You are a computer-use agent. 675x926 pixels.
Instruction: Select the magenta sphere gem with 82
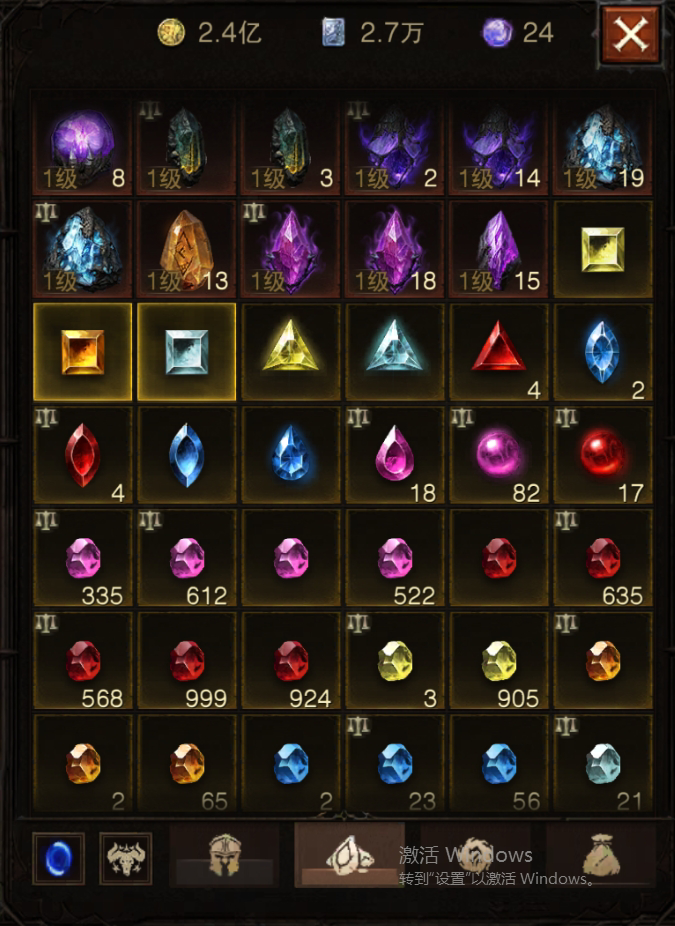(x=498, y=454)
